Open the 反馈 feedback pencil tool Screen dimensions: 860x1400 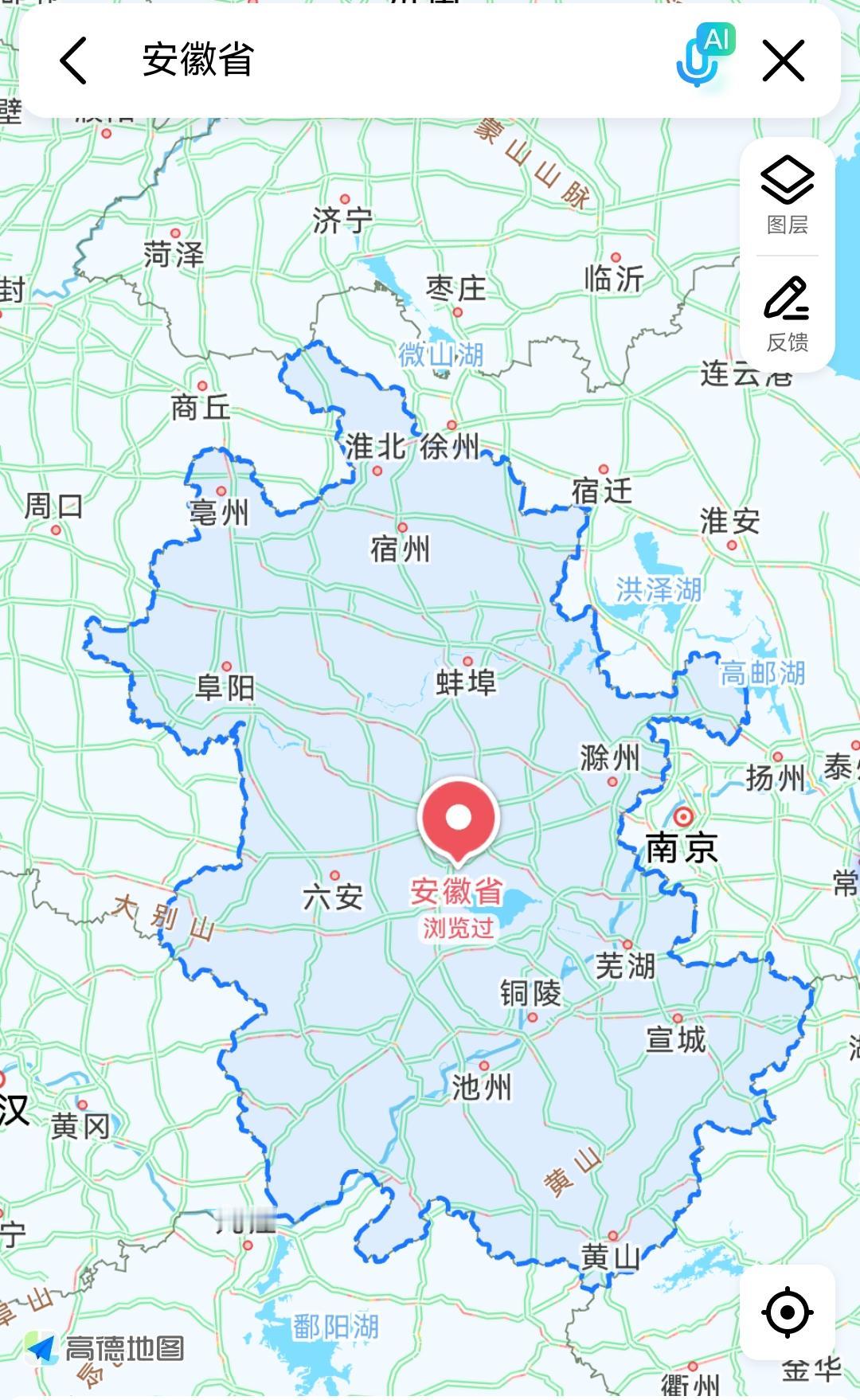coord(785,317)
